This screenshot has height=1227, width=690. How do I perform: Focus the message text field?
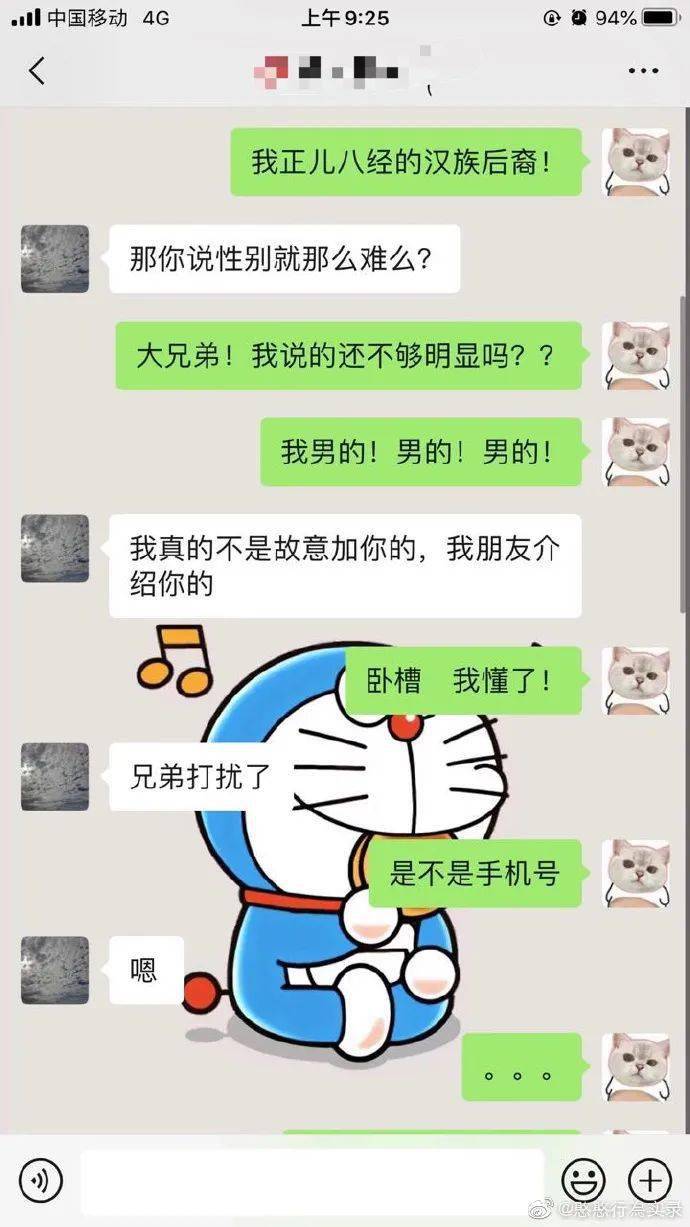pyautogui.click(x=312, y=1181)
